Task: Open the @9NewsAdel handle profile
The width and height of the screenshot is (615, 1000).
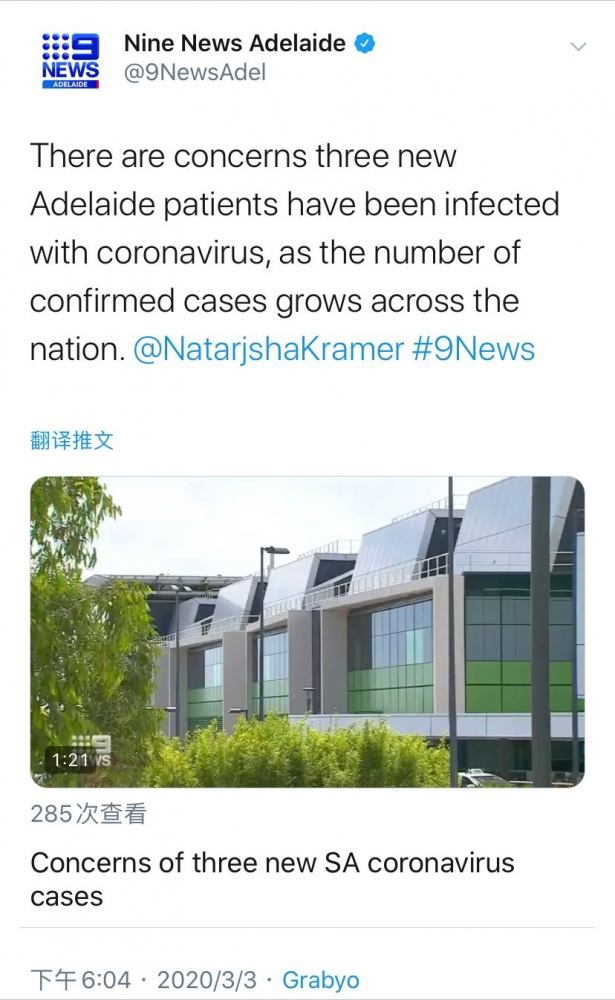Action: pyautogui.click(x=194, y=73)
